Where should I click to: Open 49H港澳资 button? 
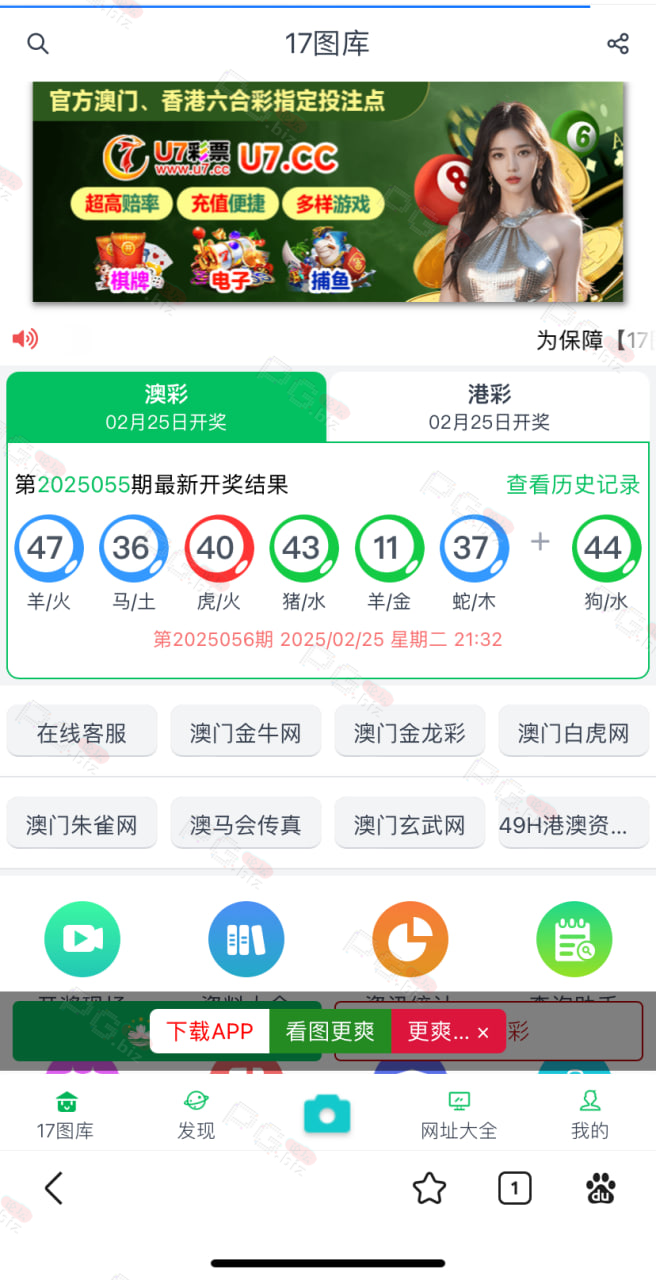point(574,825)
